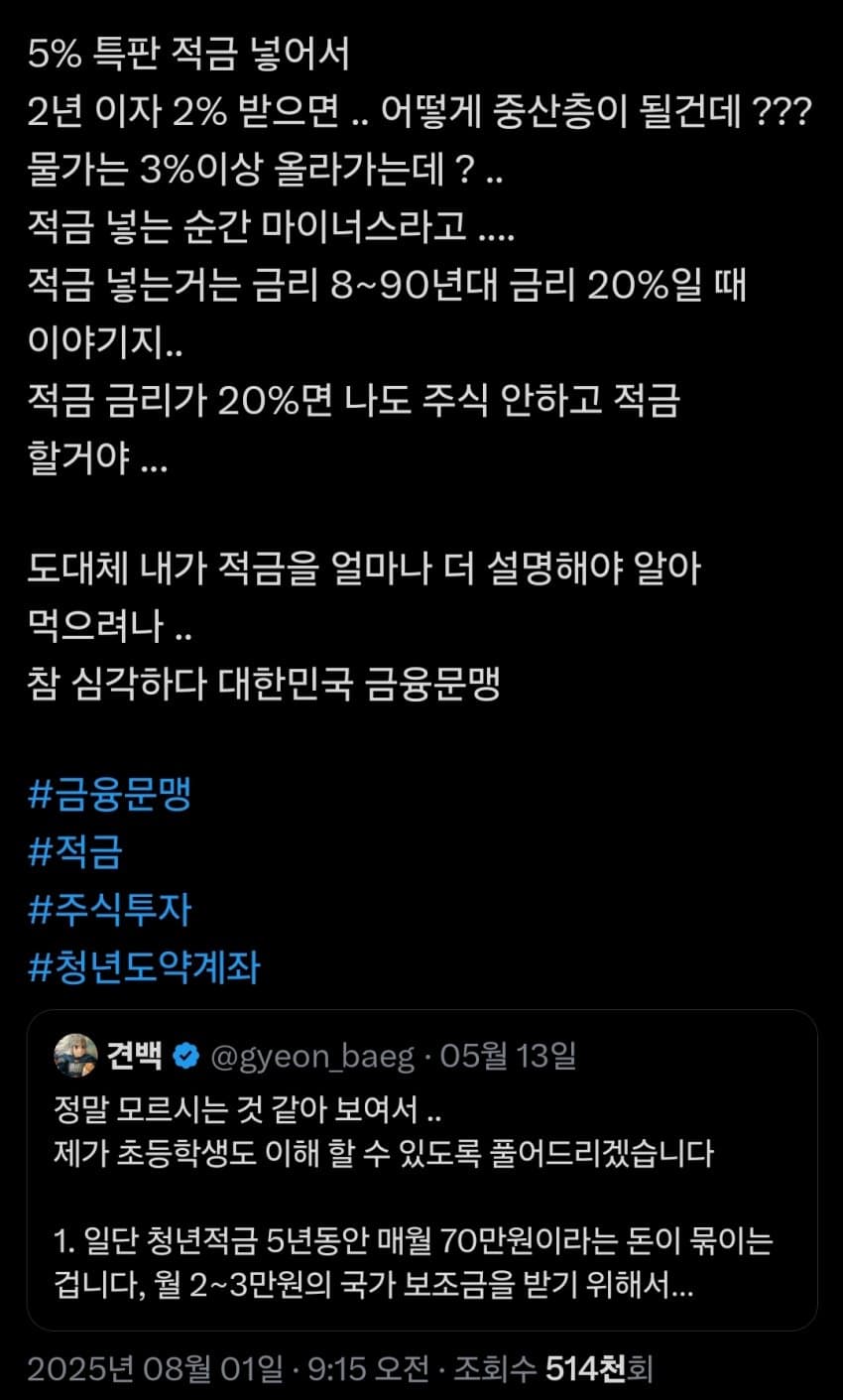Open the #주식투자 hashtag

pos(109,909)
